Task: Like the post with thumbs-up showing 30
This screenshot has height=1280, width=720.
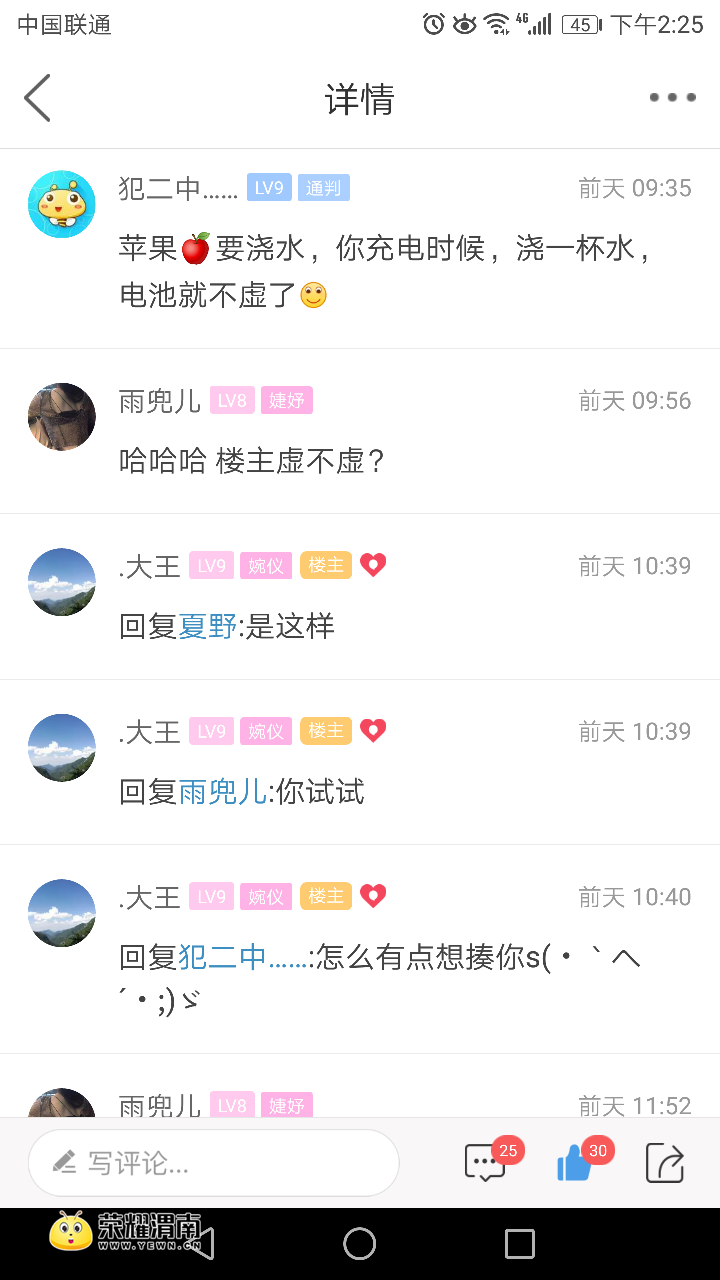Action: point(575,1163)
